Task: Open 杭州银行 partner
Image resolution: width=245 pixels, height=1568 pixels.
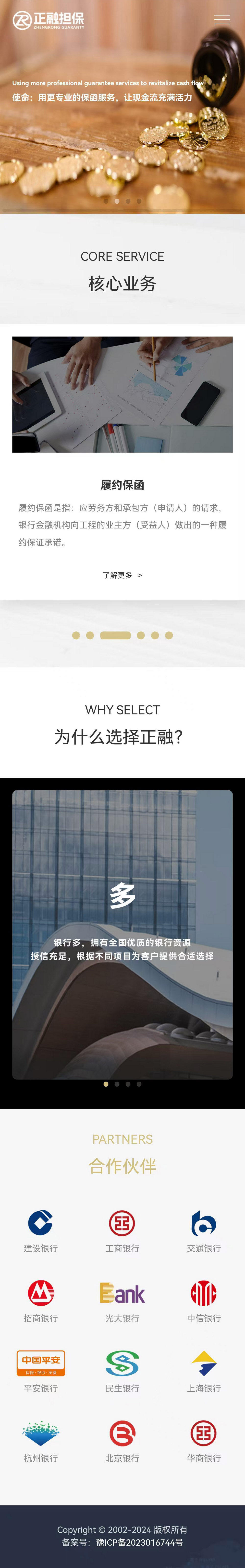Action: tap(41, 1440)
